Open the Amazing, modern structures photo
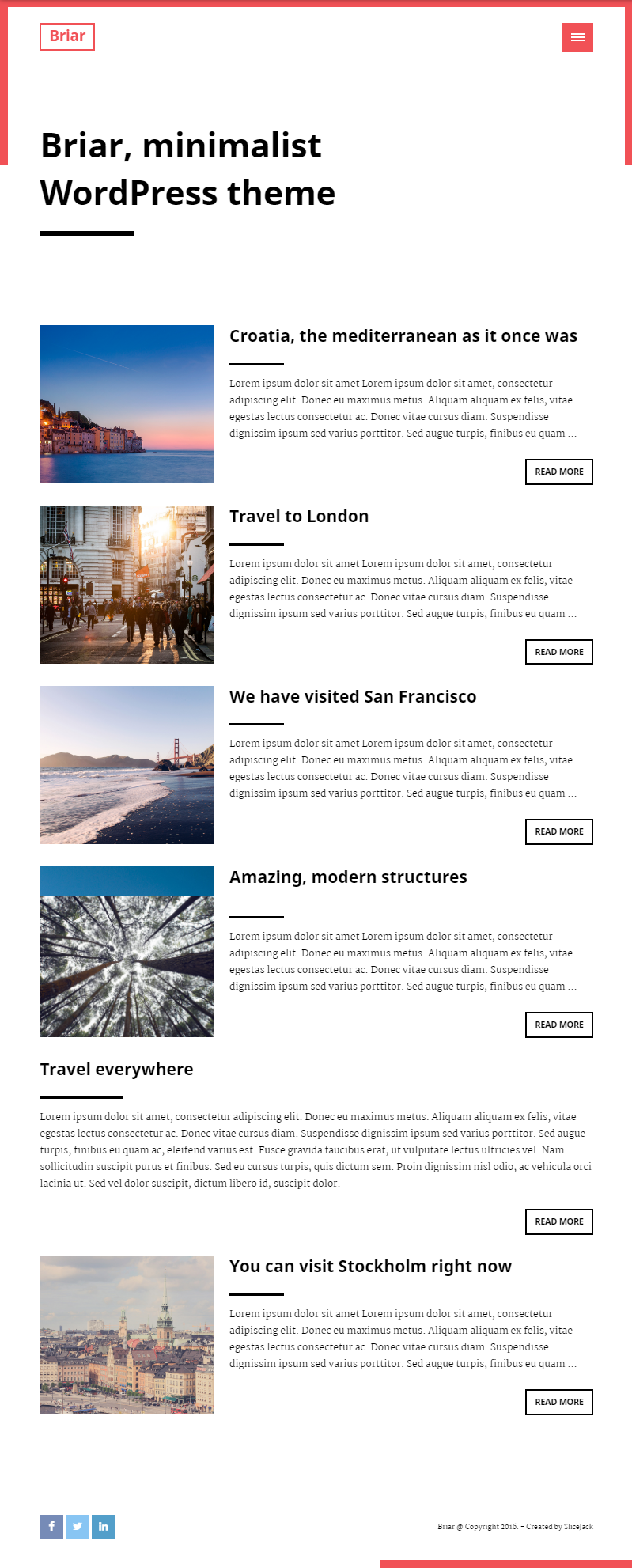The image size is (632, 1568). [x=127, y=952]
